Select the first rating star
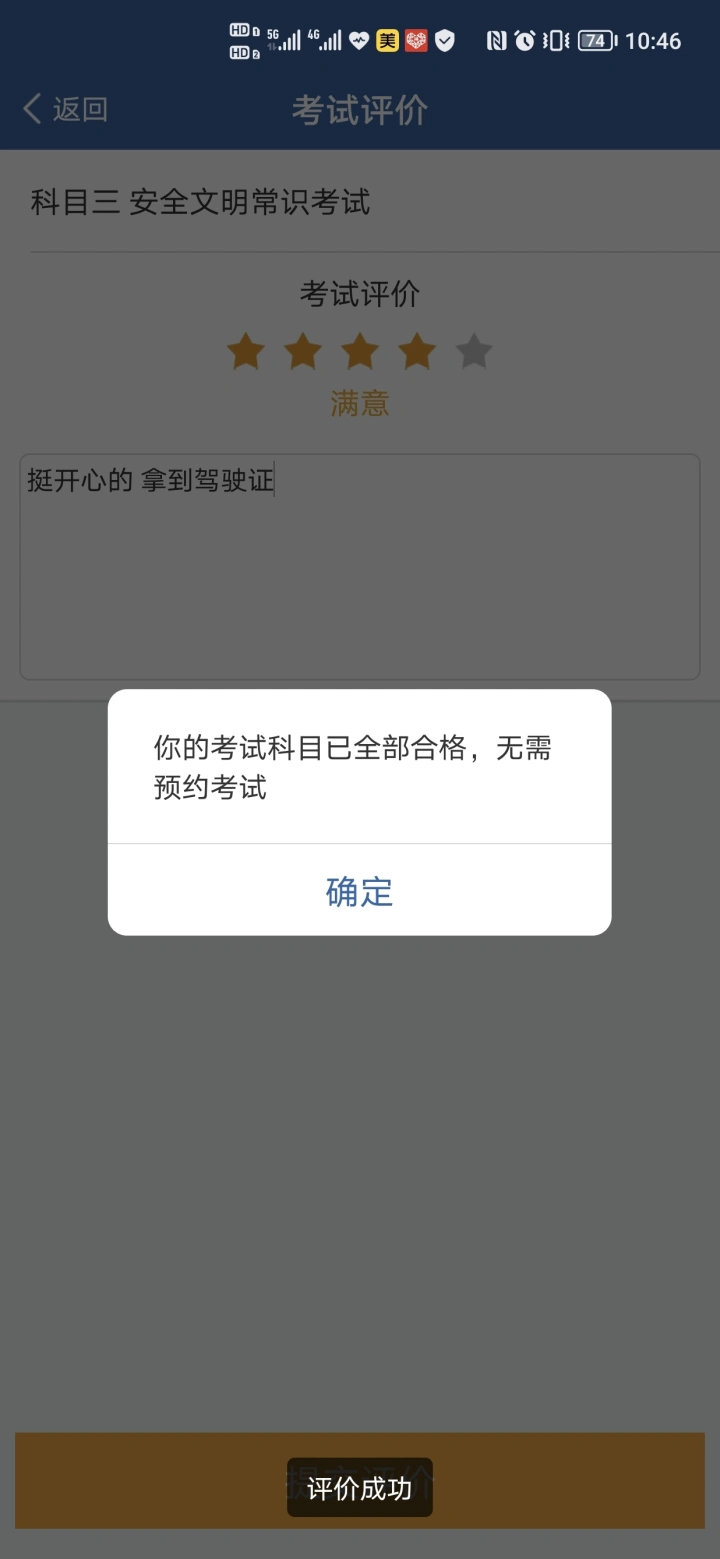 (x=245, y=351)
